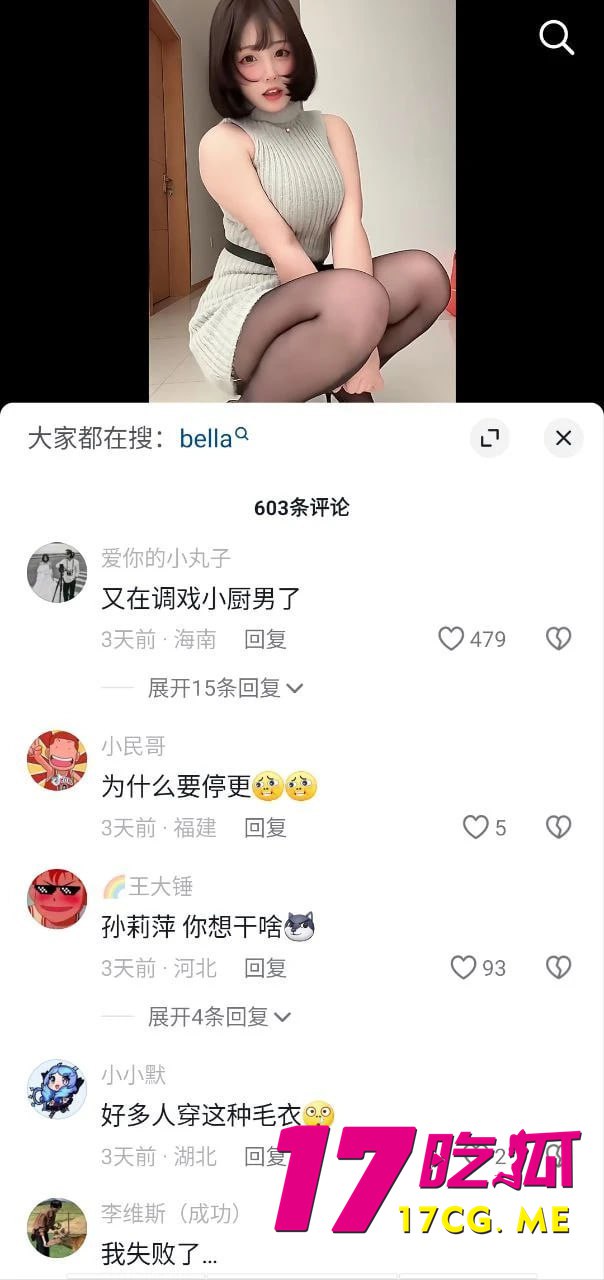The image size is (604, 1280).
Task: Reply to 爱你的小丸子's comment
Action: tap(265, 639)
